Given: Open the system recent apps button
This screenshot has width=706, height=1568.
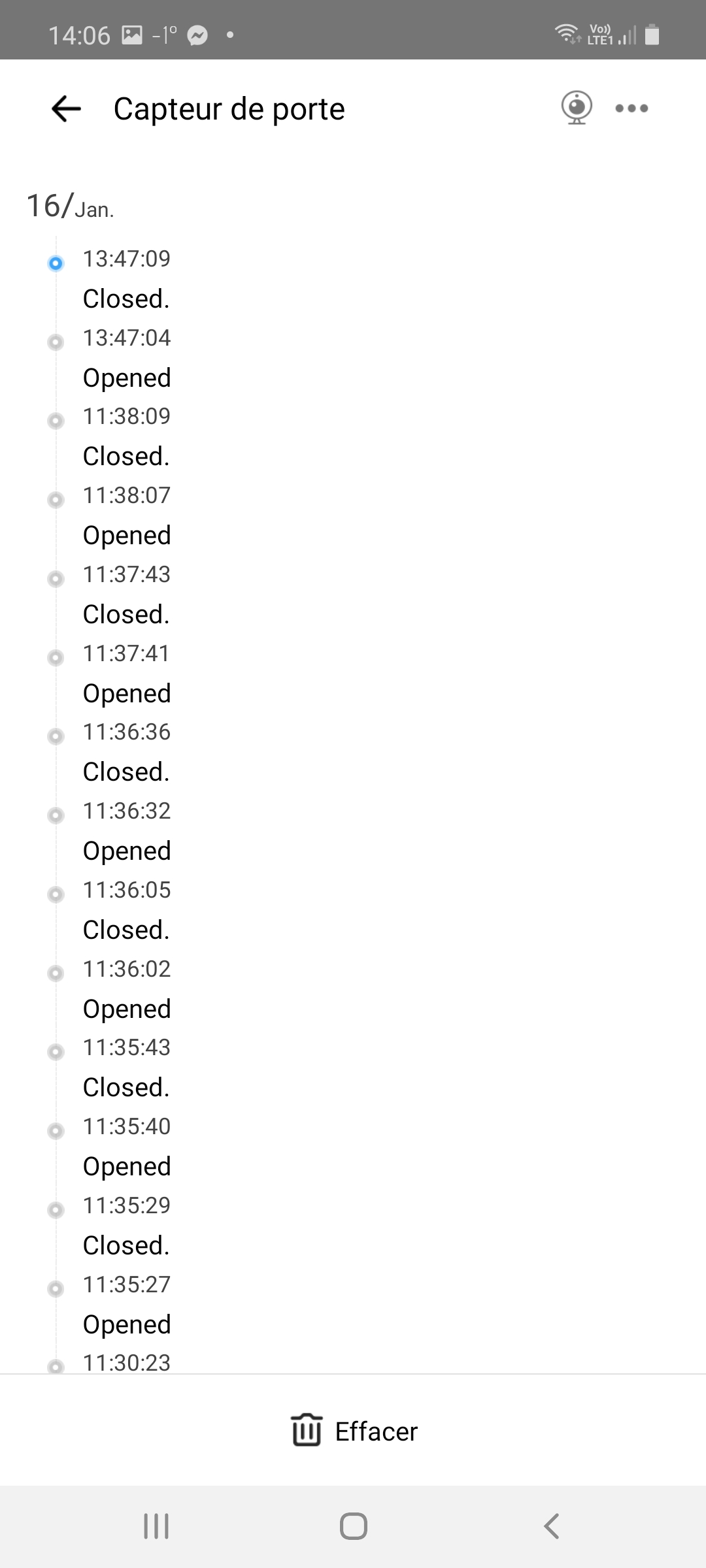Looking at the screenshot, I should point(156,1526).
